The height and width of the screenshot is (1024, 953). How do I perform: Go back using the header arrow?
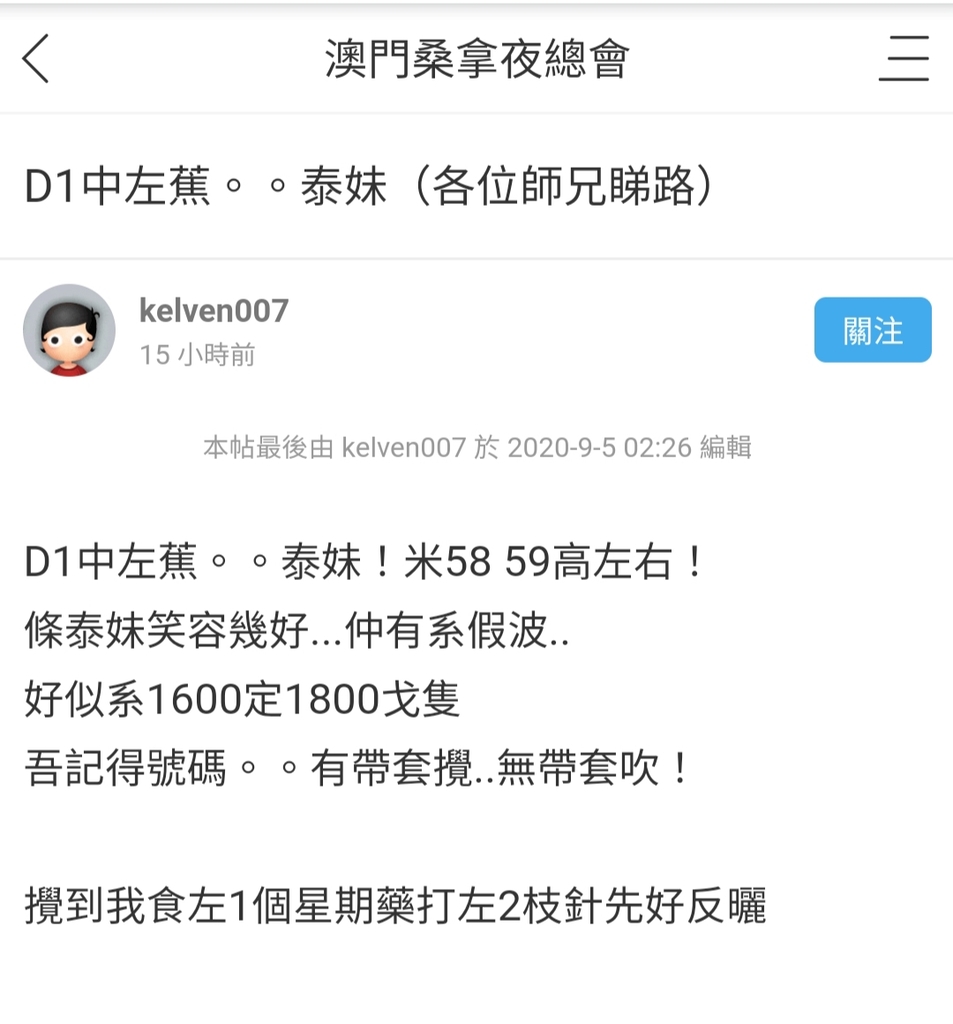coord(36,59)
